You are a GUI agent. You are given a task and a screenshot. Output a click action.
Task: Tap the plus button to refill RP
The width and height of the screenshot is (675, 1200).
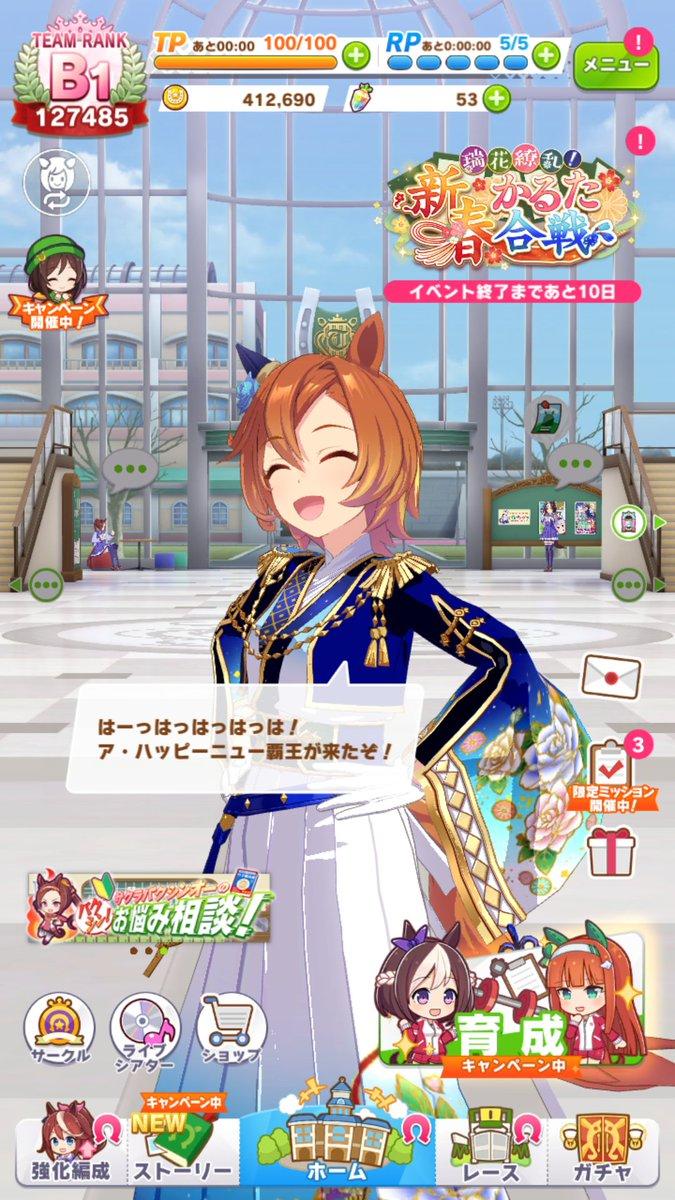pyautogui.click(x=546, y=55)
